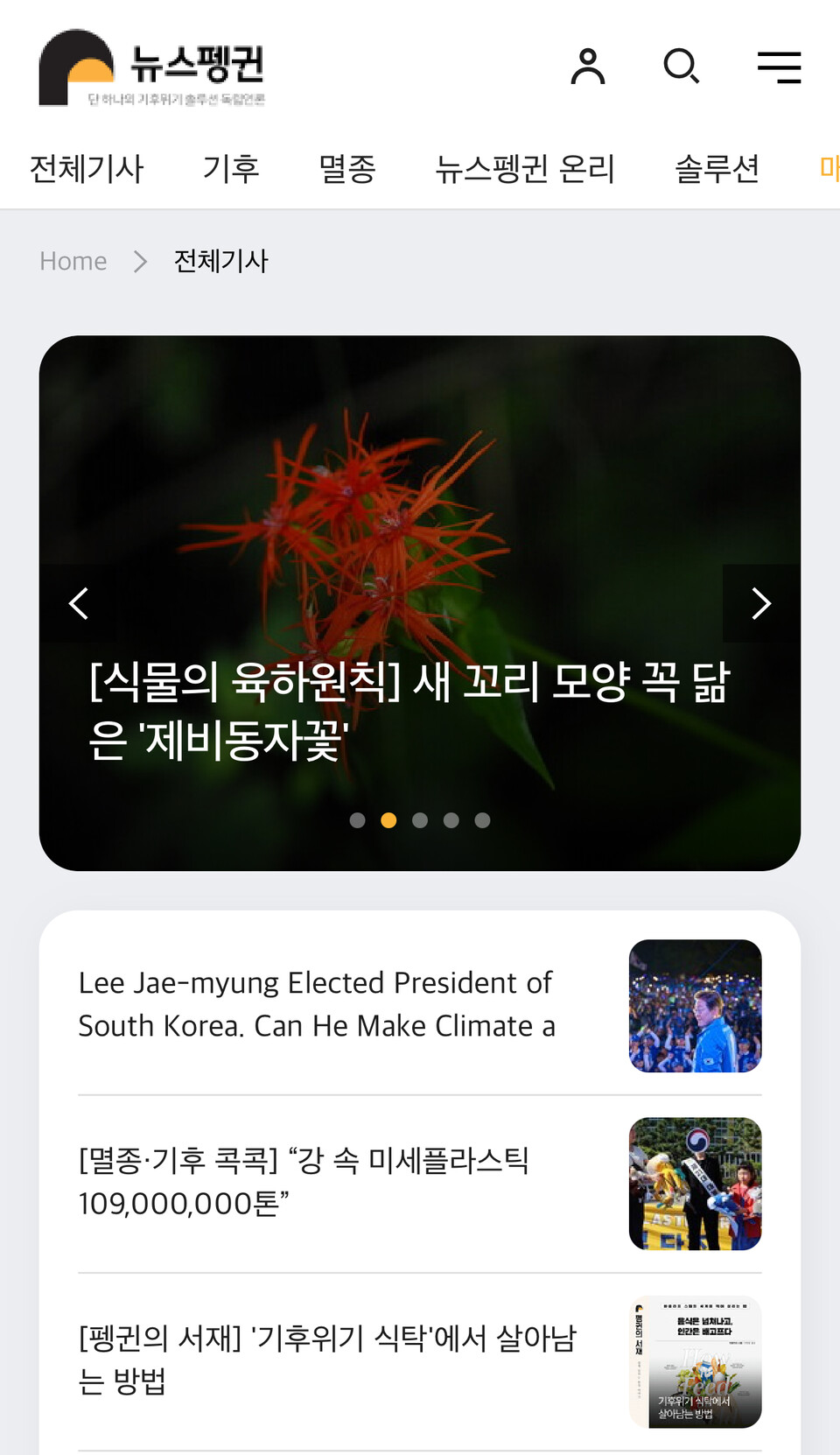Open the Home breadcrumb link
Viewport: 840px width, 1455px height.
tap(73, 260)
